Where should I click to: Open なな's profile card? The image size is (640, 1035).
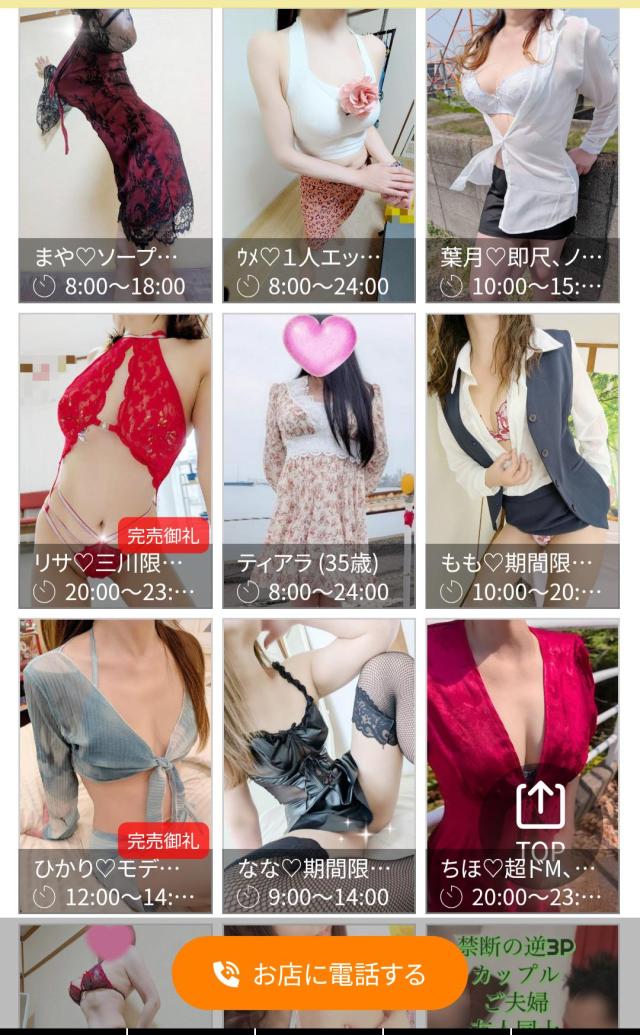(319, 766)
